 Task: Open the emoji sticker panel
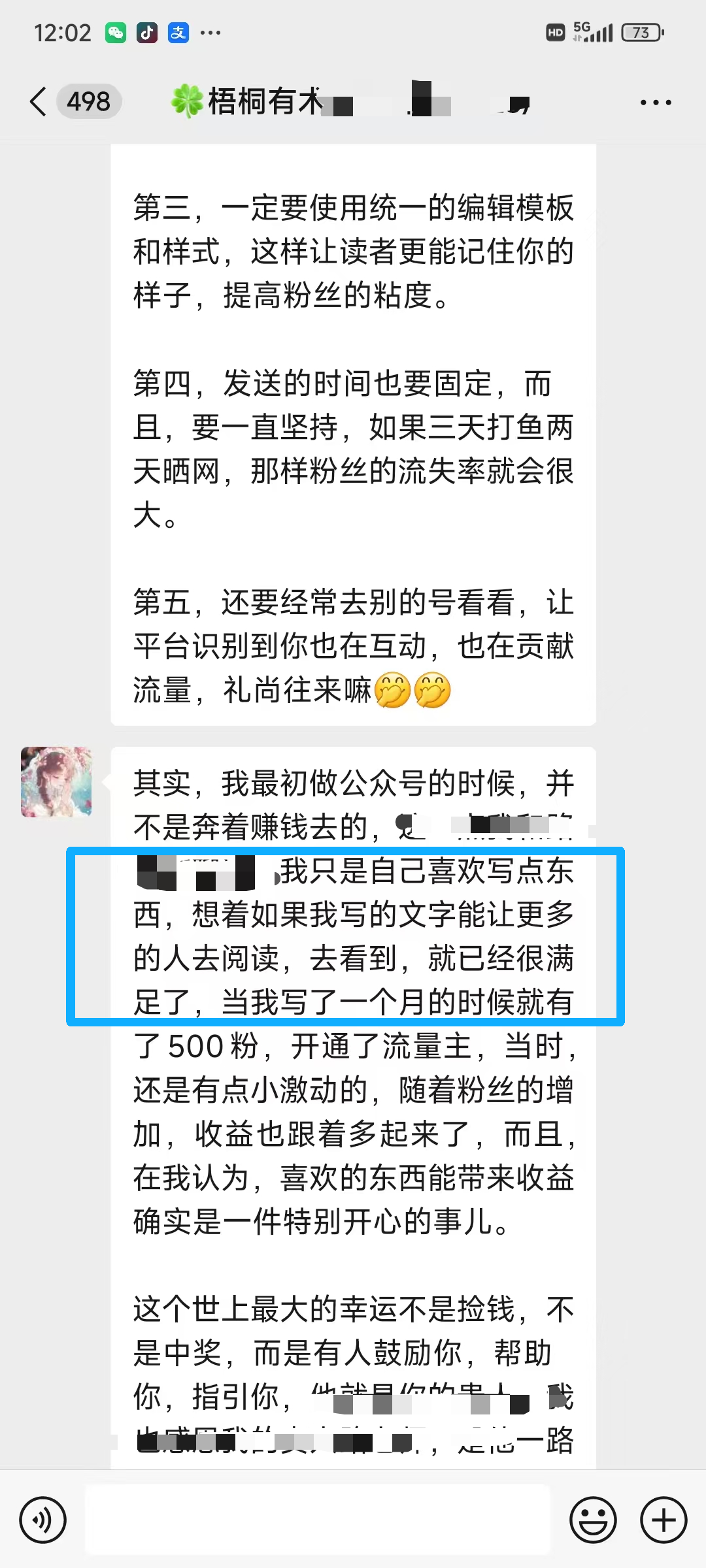pyautogui.click(x=593, y=1520)
